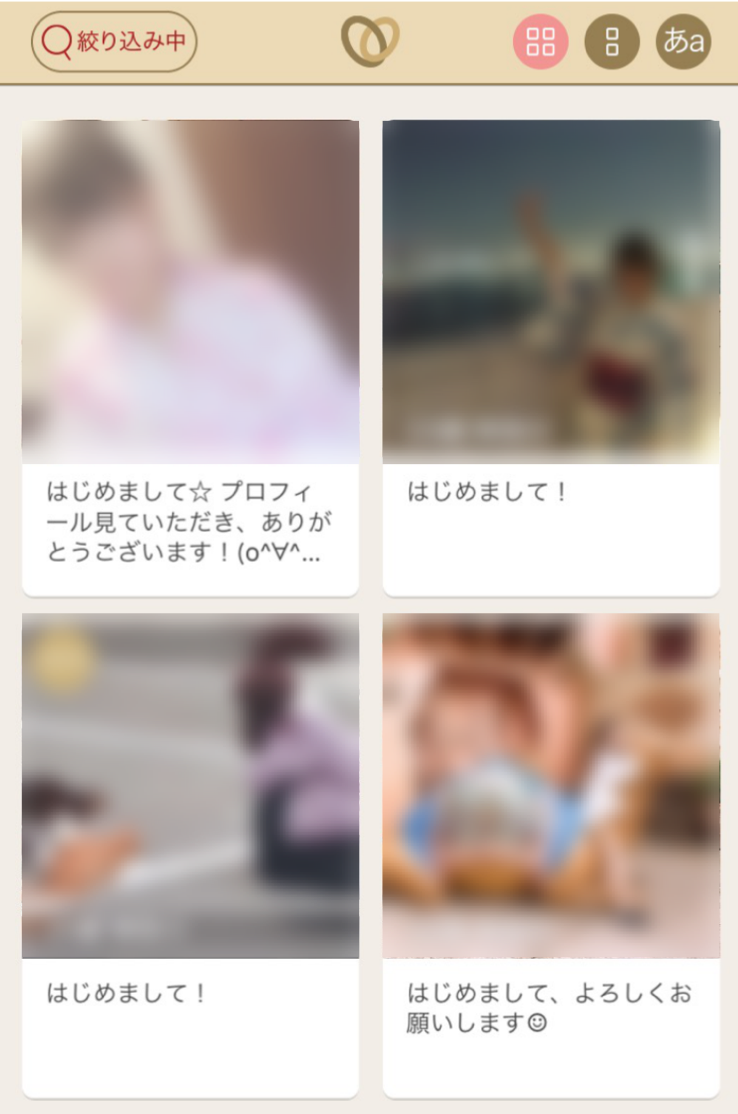Open profile card starting はじめまして☆ プロフィール
The width and height of the screenshot is (738, 1114).
point(190,357)
